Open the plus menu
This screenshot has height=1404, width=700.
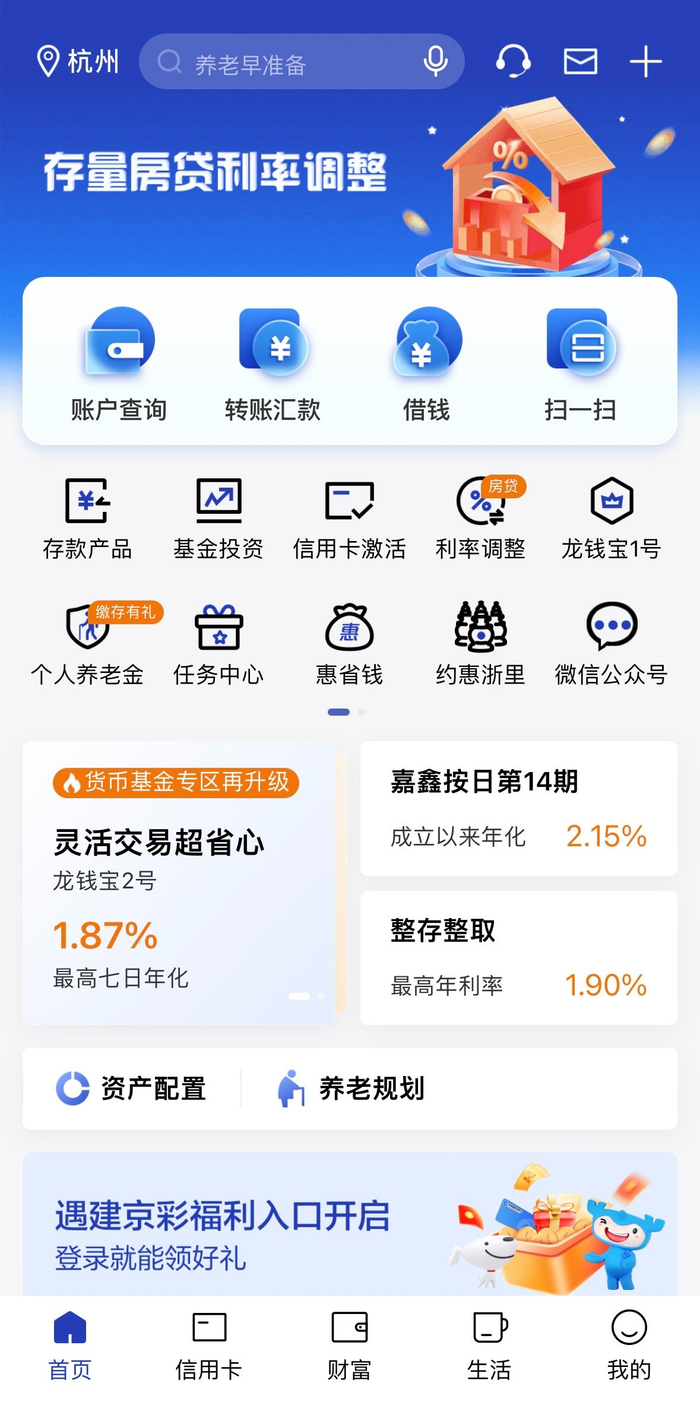click(x=646, y=62)
